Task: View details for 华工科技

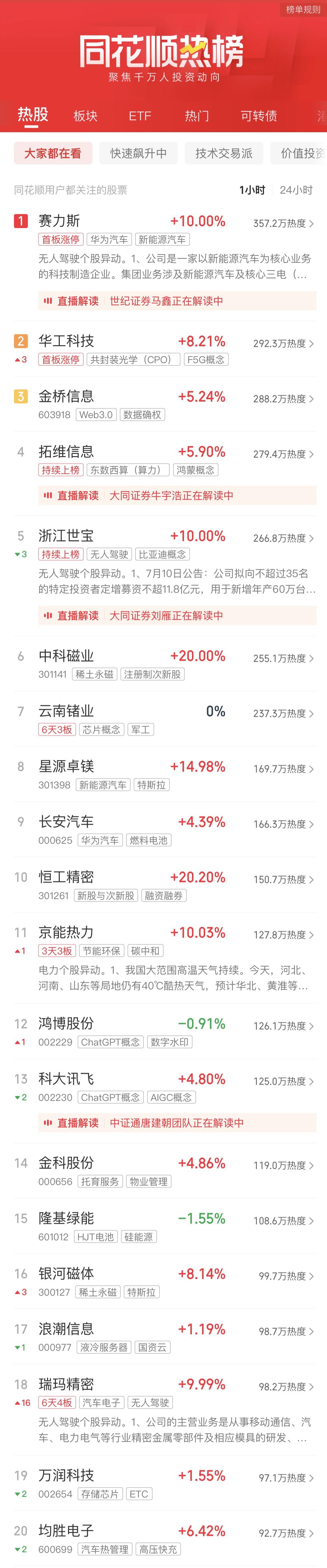Action: tap(66, 341)
